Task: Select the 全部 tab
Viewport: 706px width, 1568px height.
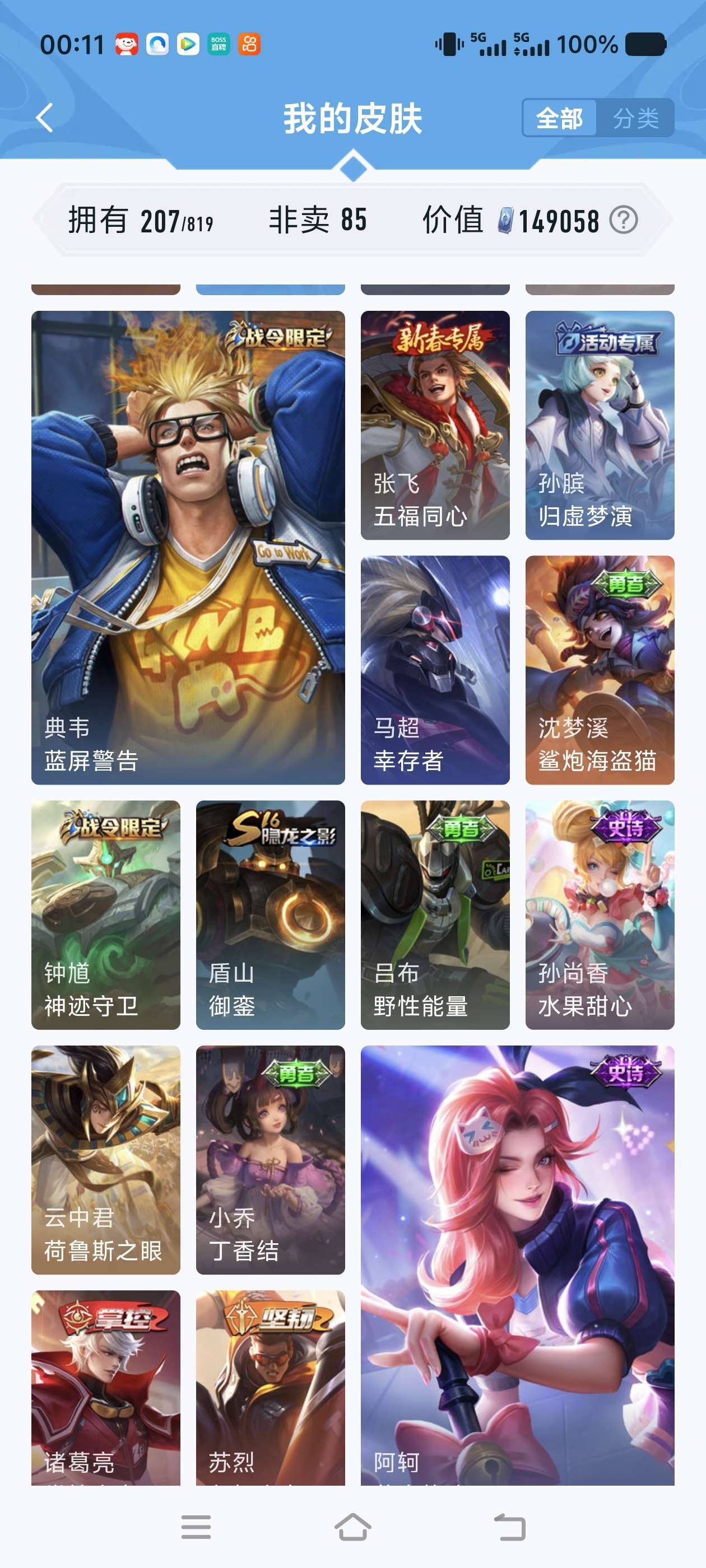Action: [559, 118]
